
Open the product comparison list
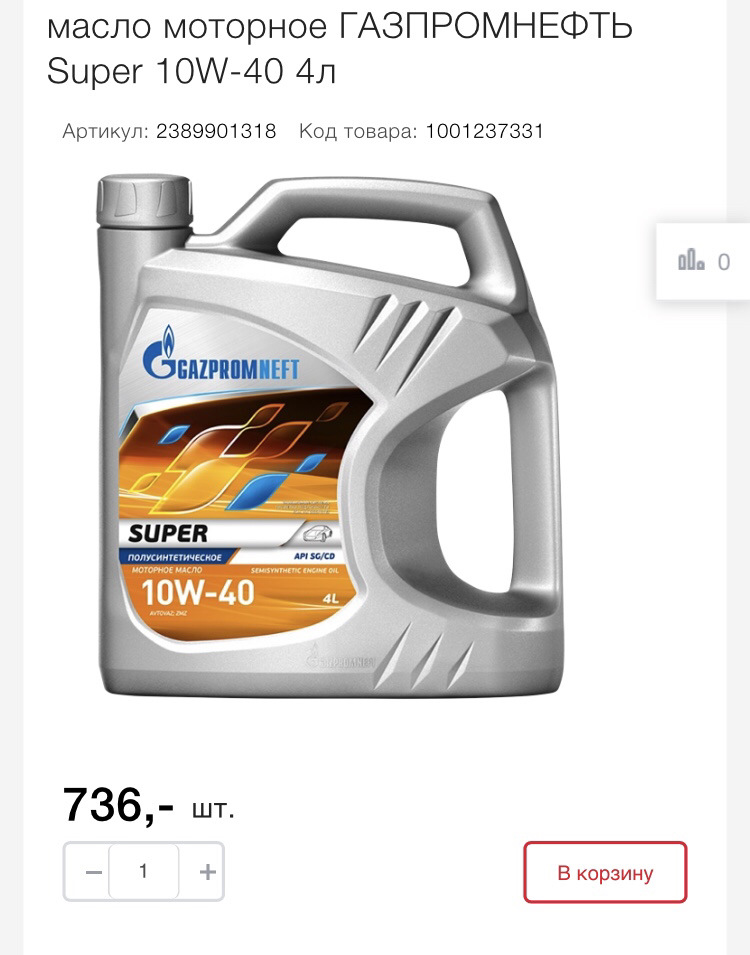[704, 262]
